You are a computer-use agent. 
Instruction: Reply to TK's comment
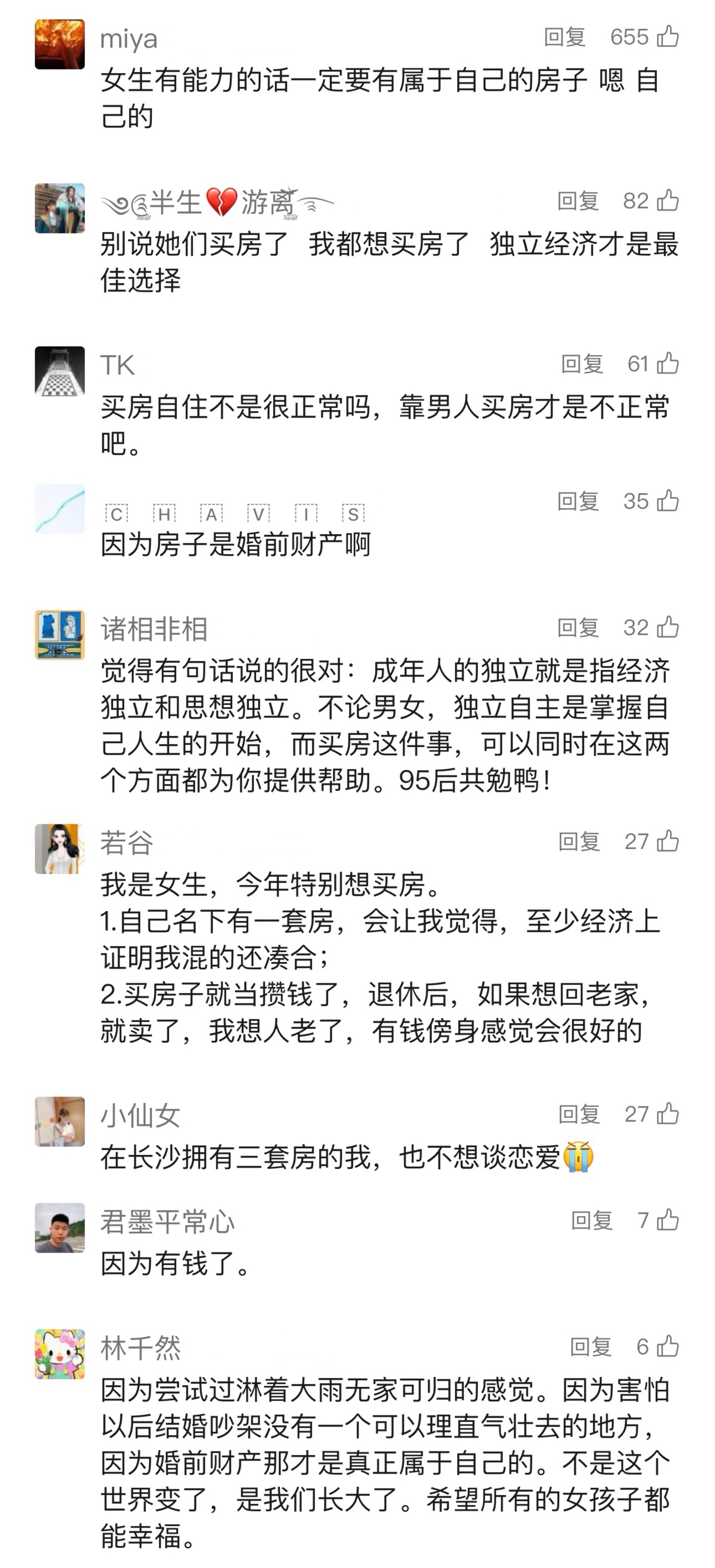pos(581,364)
